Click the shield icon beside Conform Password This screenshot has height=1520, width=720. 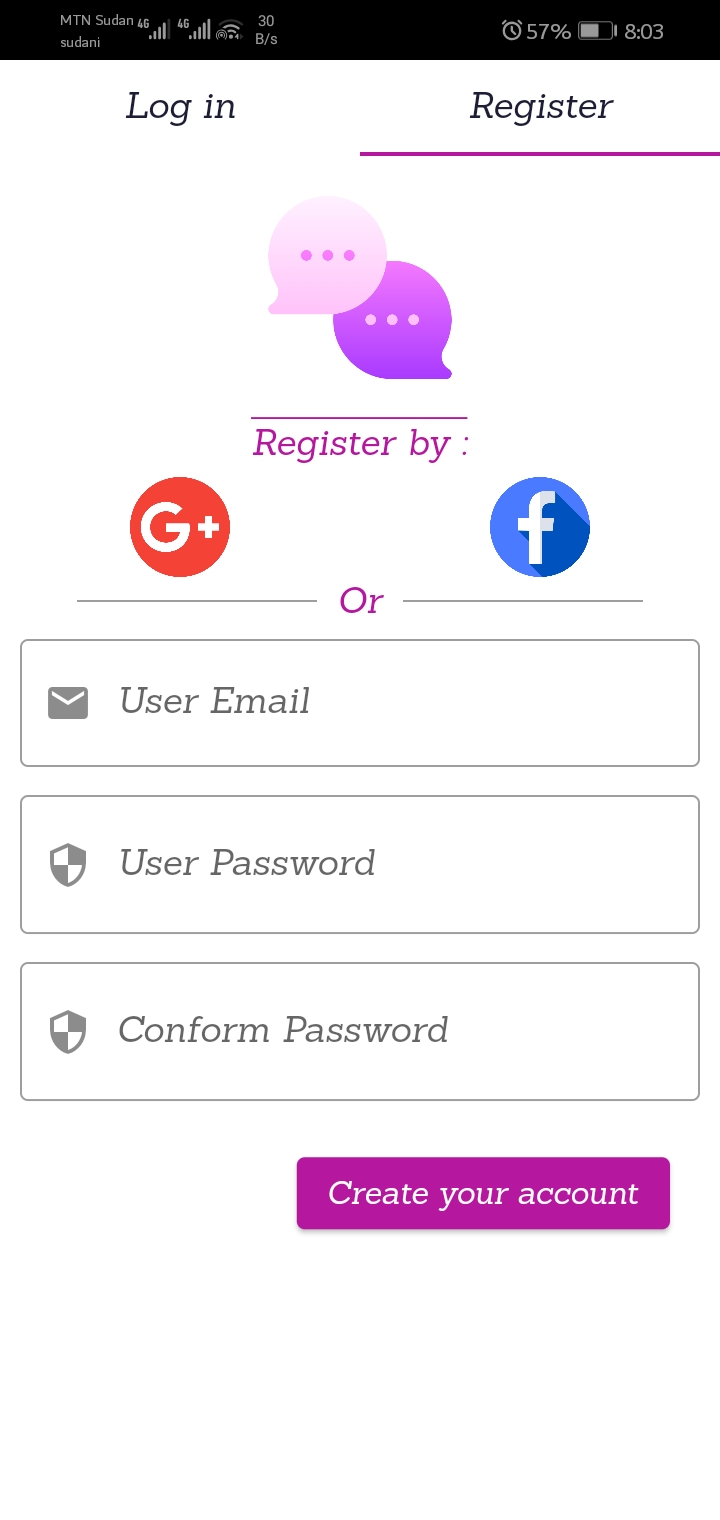(x=67, y=1031)
